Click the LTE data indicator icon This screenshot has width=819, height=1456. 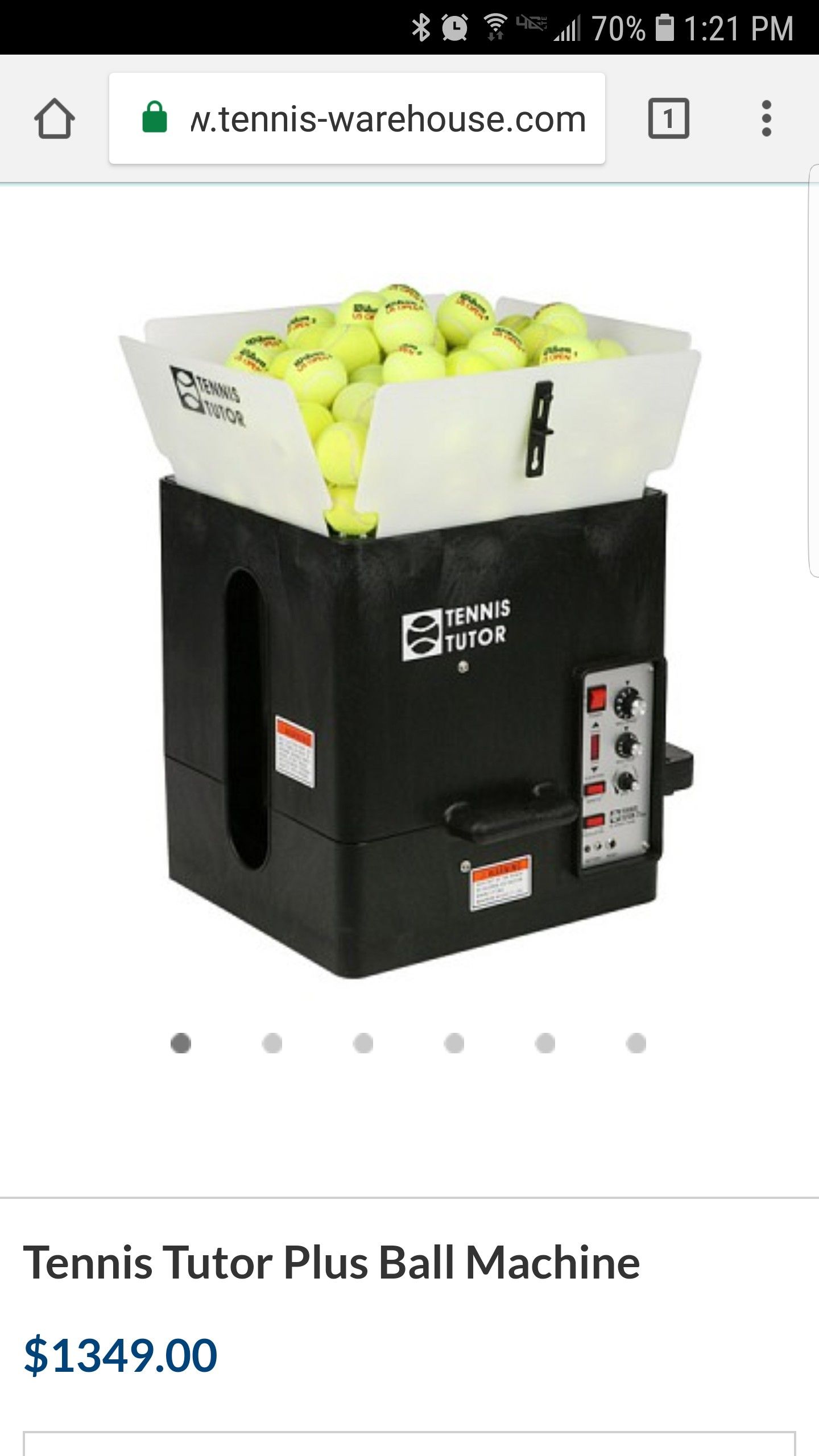coord(532,25)
